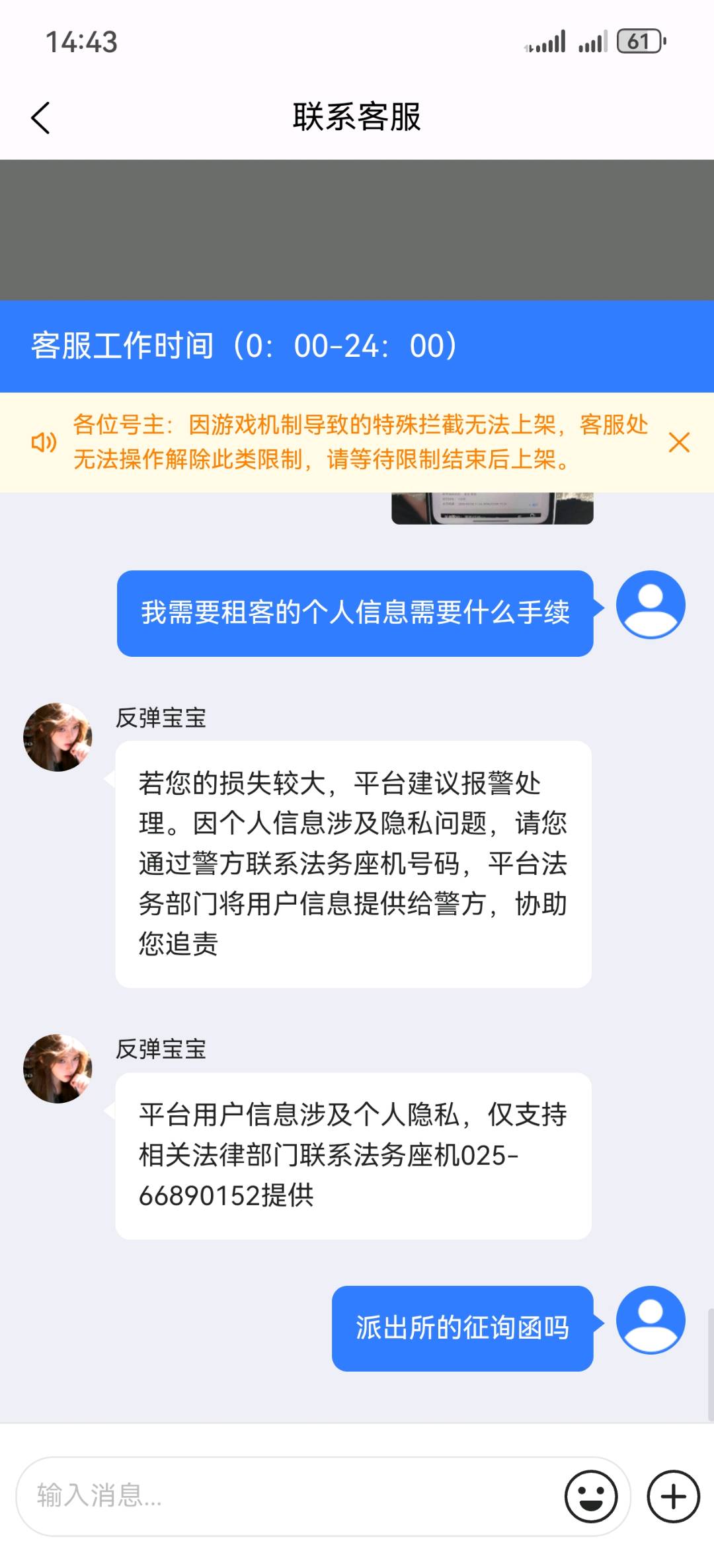
Task: Dismiss the orange 各位号主 notice banner
Action: 679,442
